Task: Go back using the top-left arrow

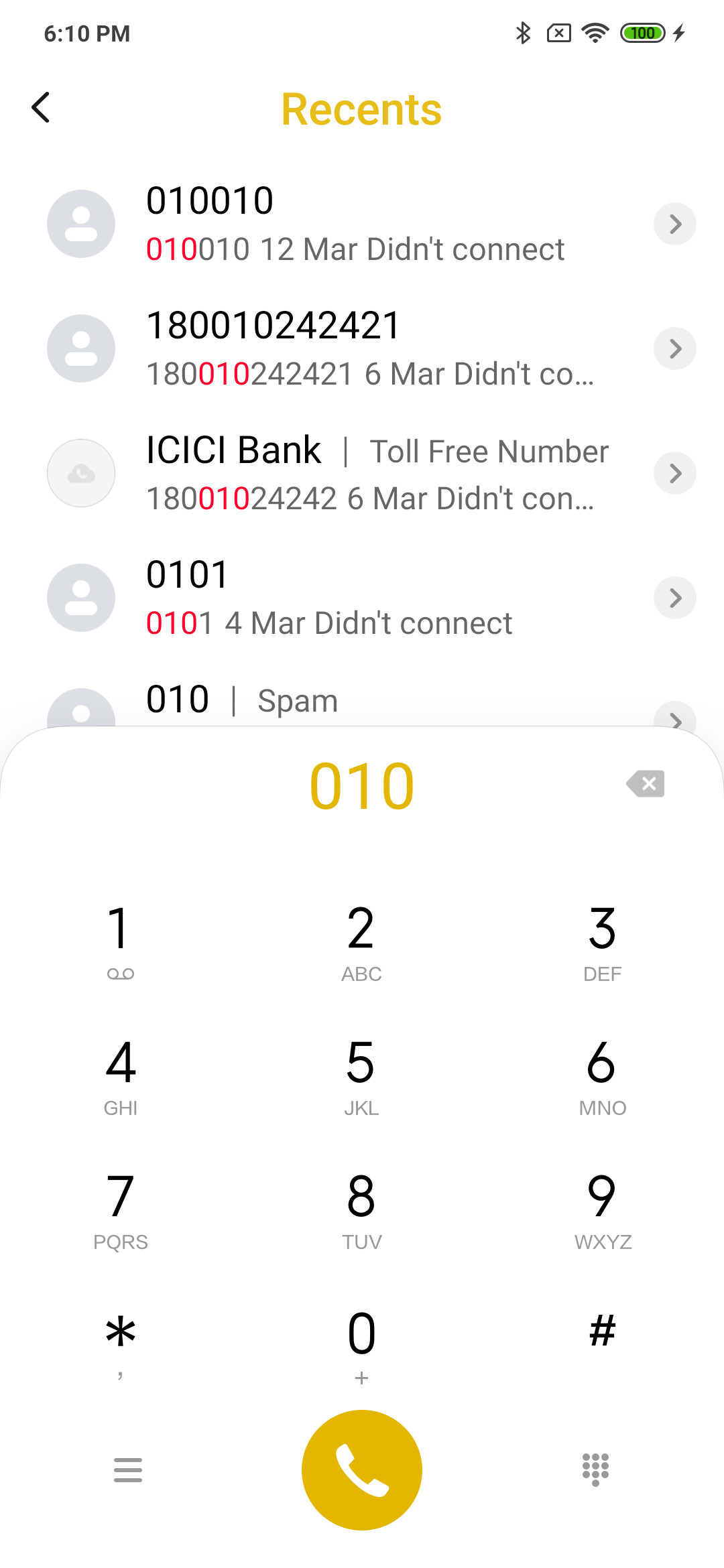Action: click(41, 107)
